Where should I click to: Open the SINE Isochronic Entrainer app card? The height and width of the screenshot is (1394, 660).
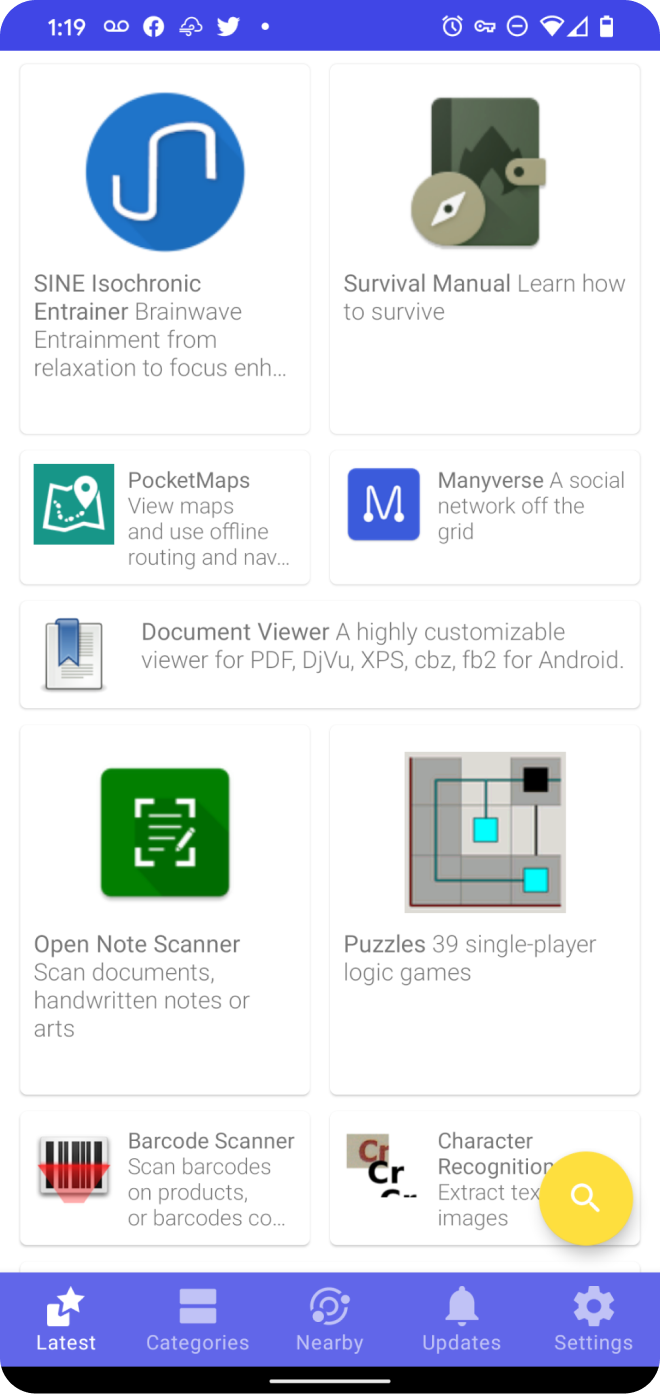click(165, 249)
